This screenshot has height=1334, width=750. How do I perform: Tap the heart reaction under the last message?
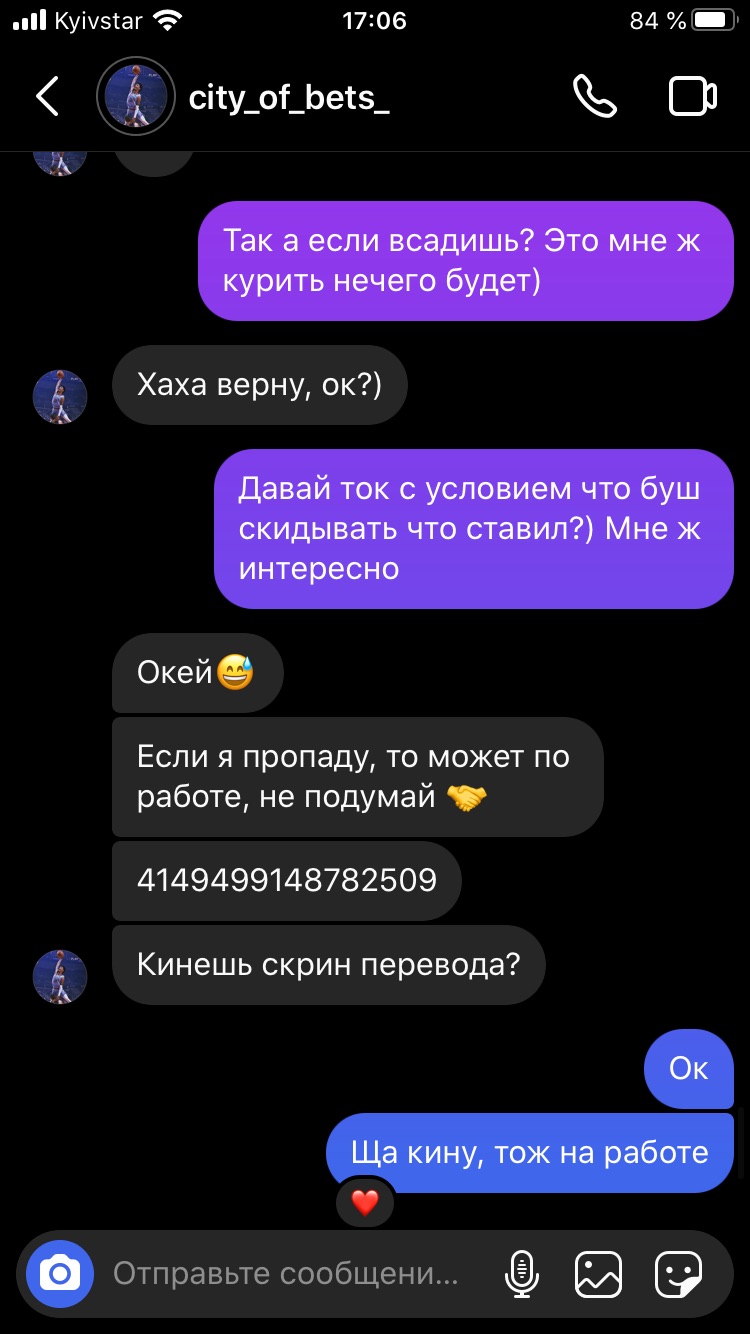tap(365, 1203)
